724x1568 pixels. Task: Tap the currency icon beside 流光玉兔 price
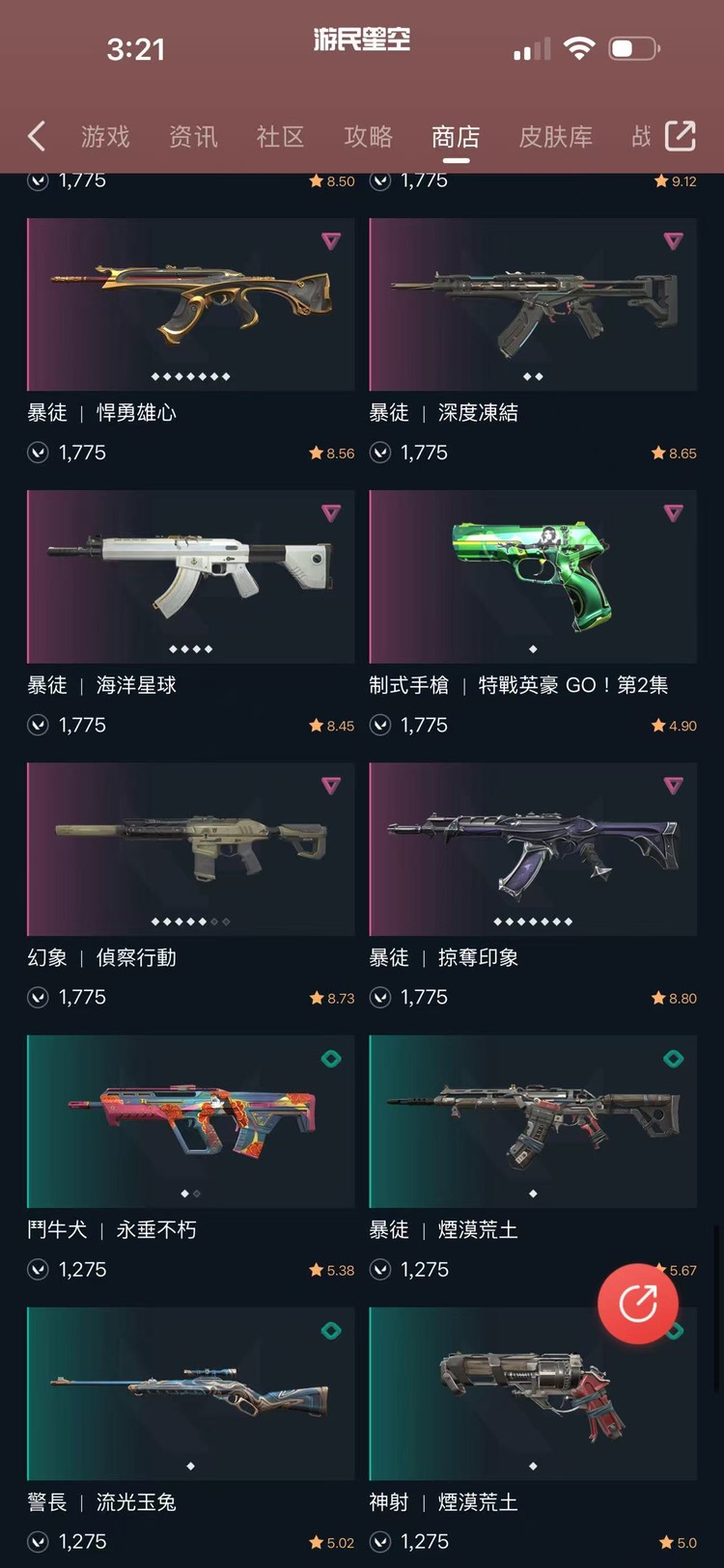(39, 1542)
